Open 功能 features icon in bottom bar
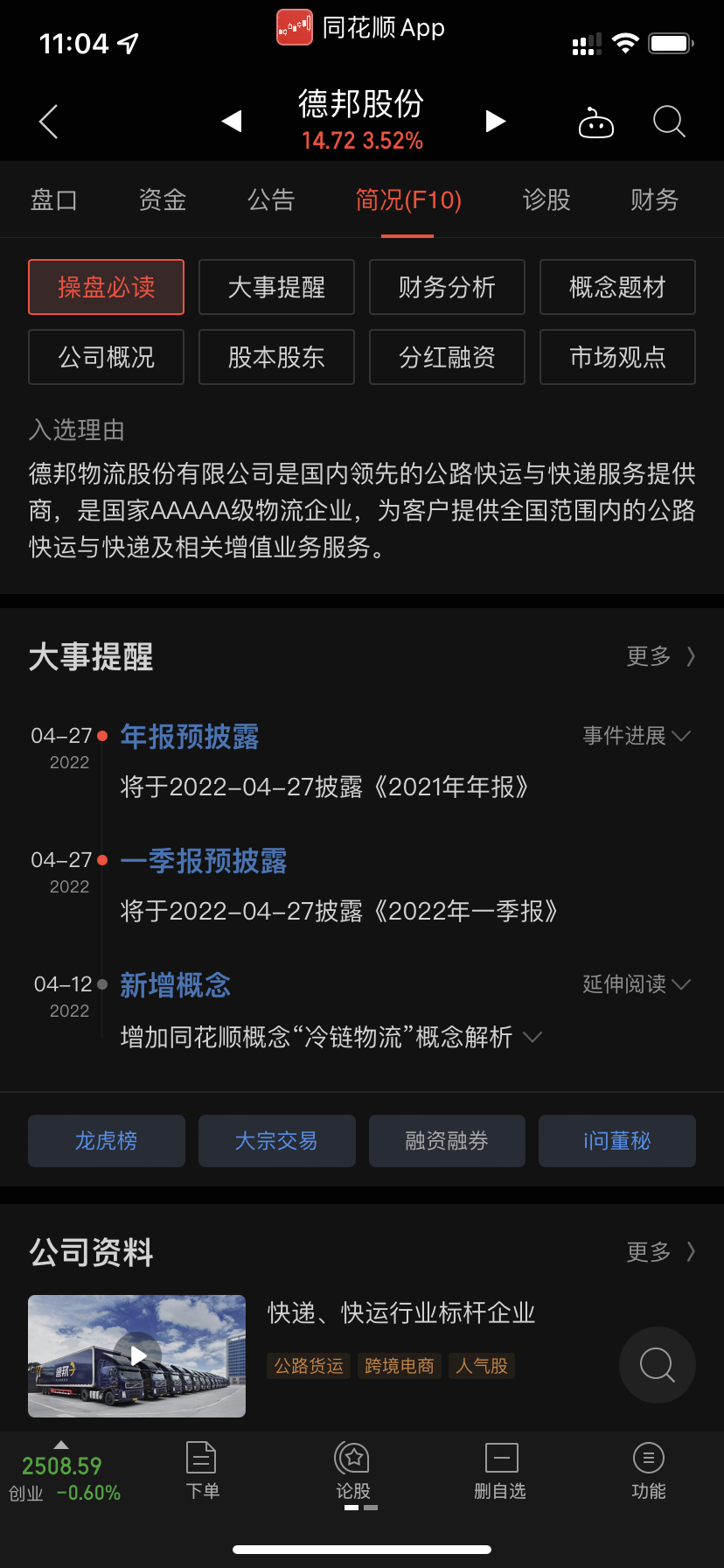724x1568 pixels. [x=648, y=1474]
